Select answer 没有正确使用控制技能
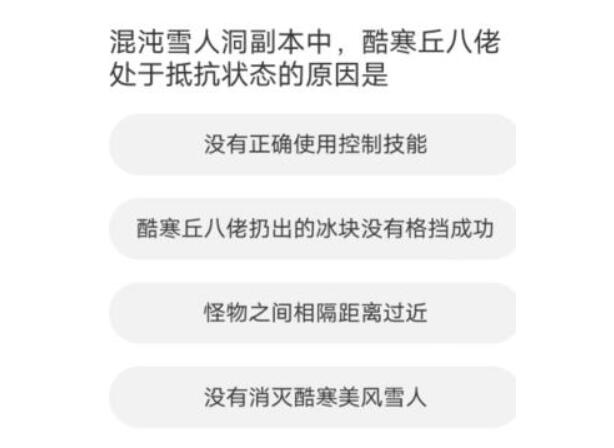The width and height of the screenshot is (614, 448). pyautogui.click(x=314, y=144)
